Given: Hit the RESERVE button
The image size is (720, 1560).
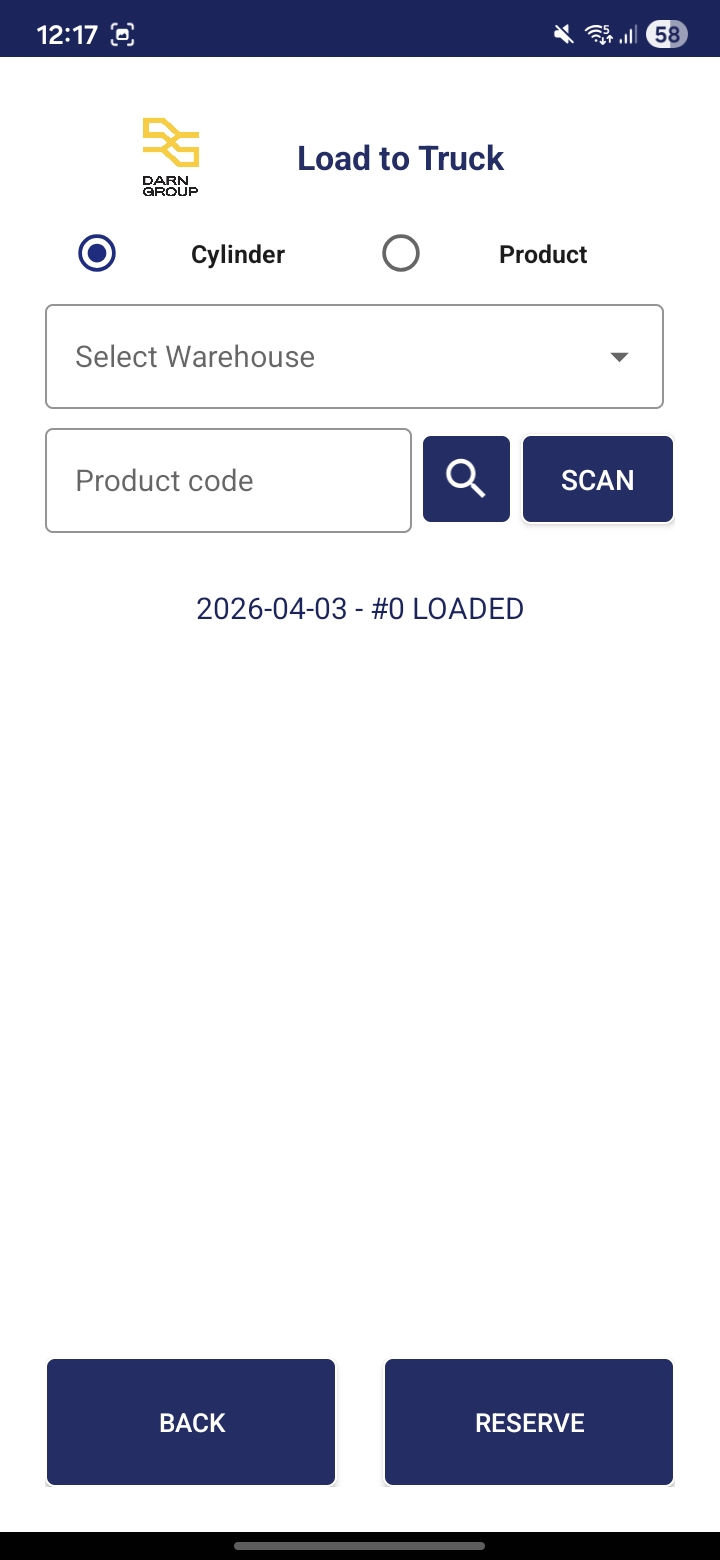Looking at the screenshot, I should tap(529, 1422).
